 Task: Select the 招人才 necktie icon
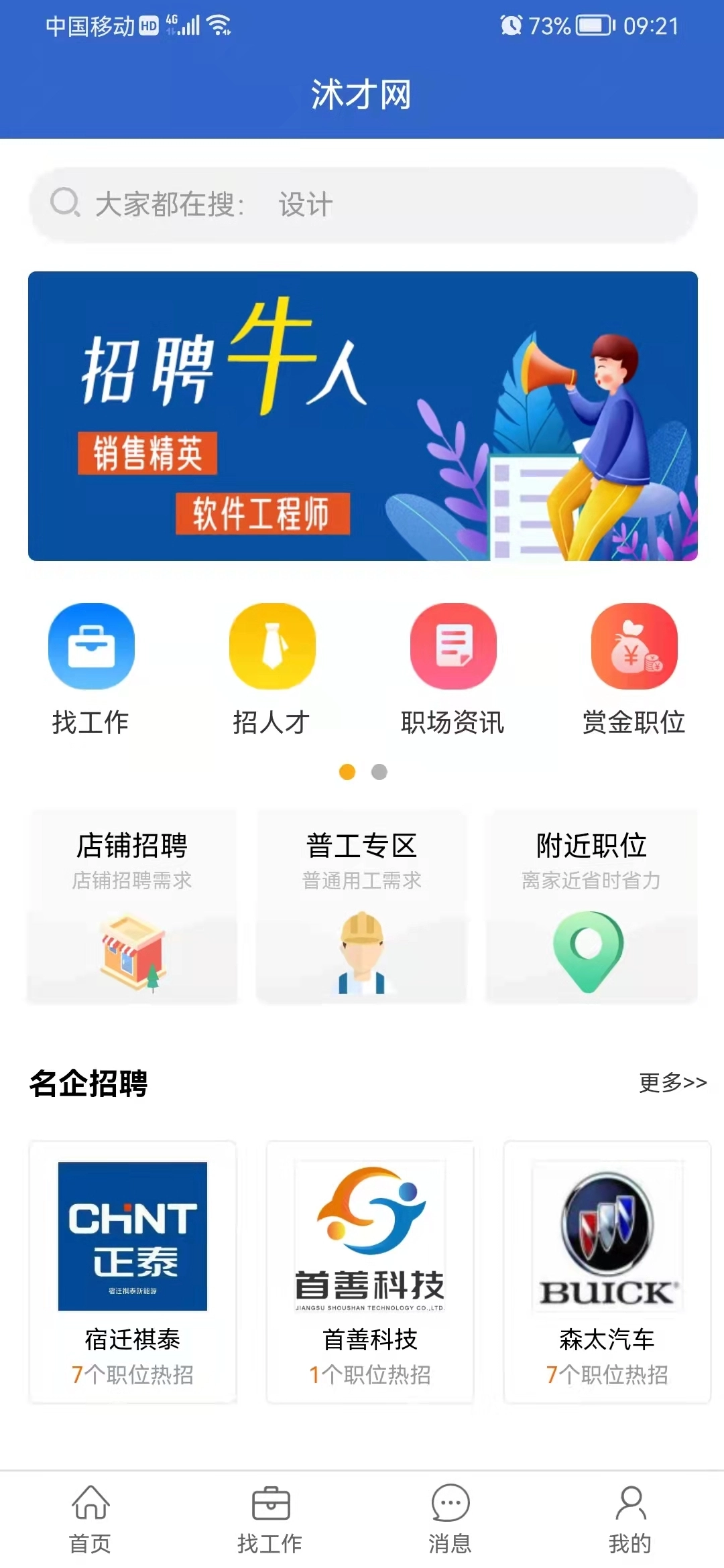[x=271, y=647]
